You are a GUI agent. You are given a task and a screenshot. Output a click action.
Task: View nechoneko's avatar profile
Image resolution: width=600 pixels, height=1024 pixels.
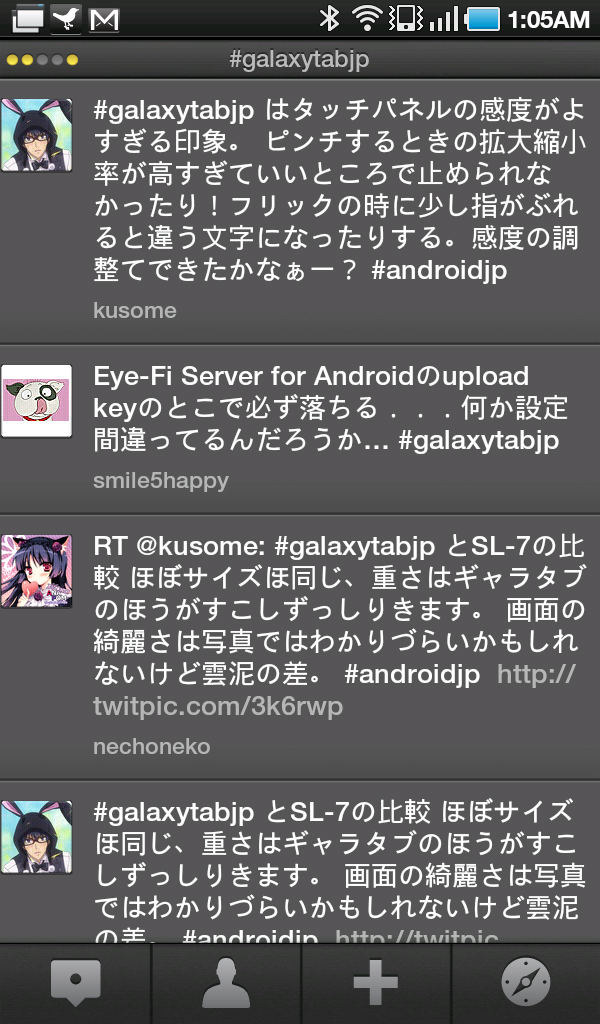[x=36, y=571]
